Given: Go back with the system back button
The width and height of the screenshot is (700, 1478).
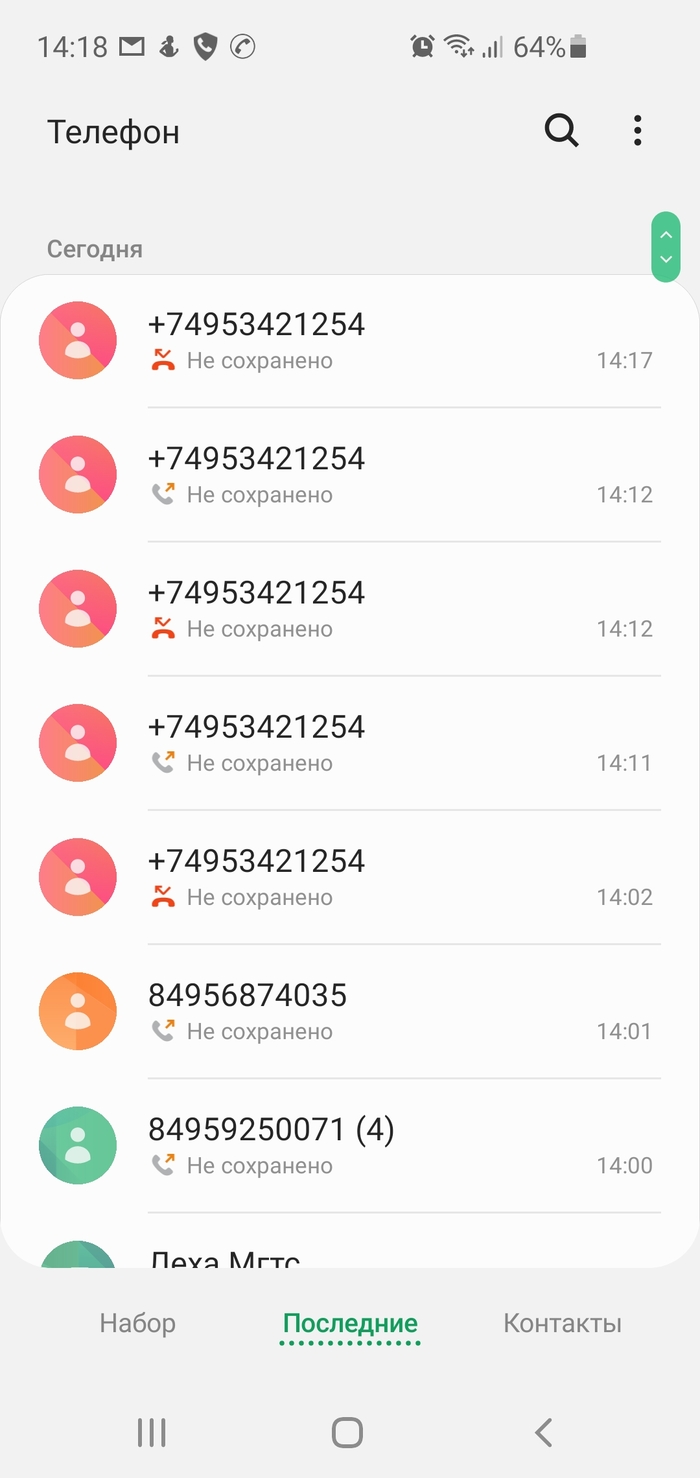Looking at the screenshot, I should pos(543,1433).
